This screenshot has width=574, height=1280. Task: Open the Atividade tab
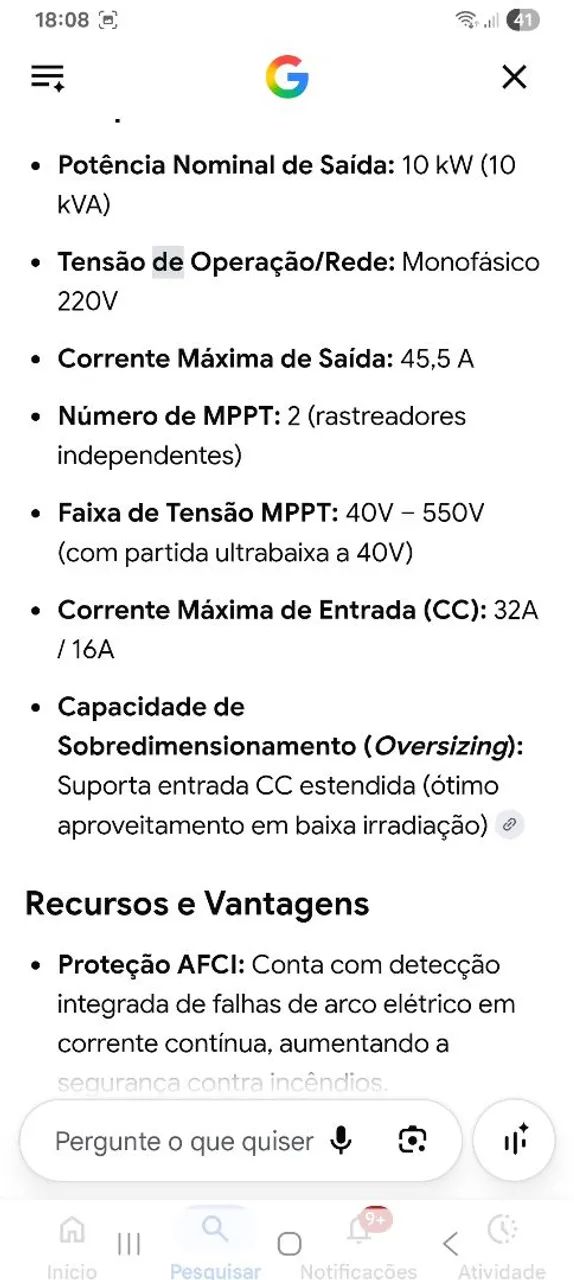coord(501,1245)
